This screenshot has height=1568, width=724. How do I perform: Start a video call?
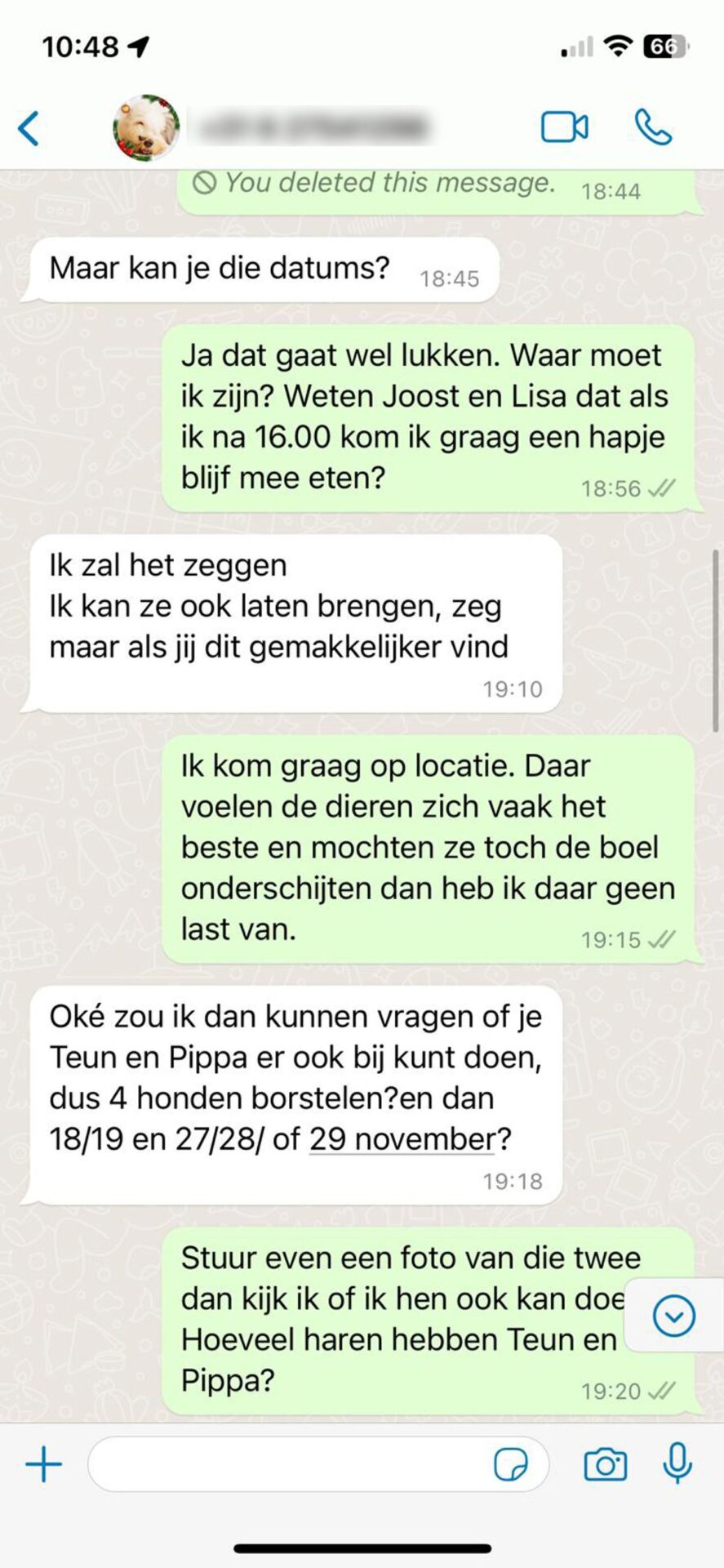(564, 127)
